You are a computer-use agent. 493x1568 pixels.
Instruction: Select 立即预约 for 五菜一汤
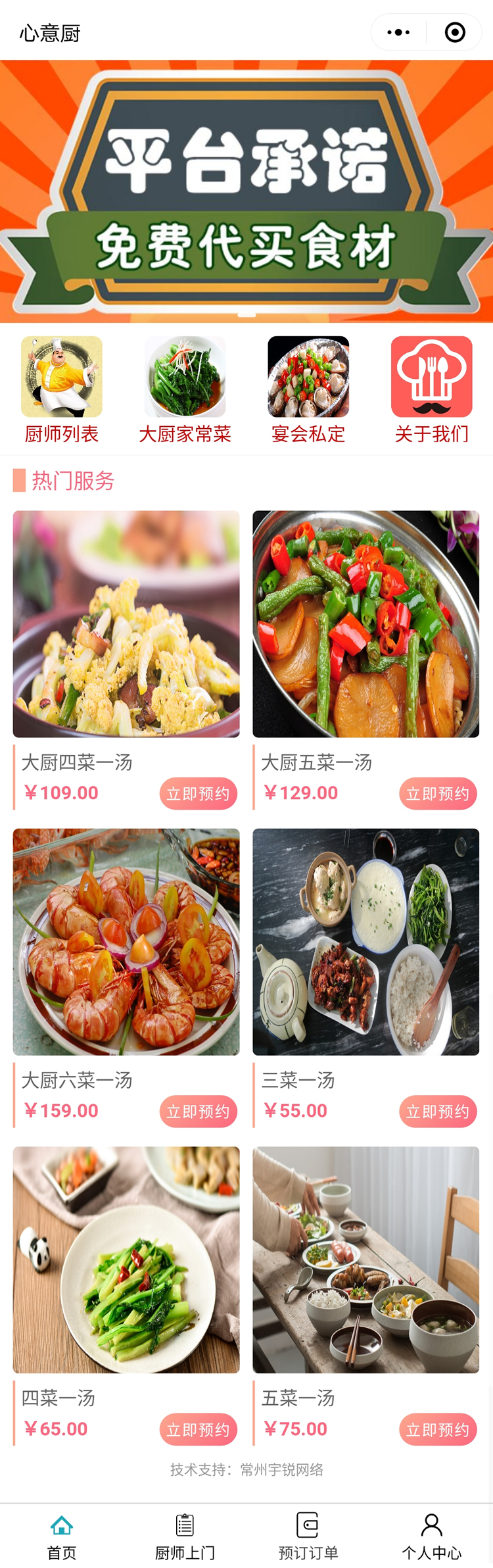tap(438, 1429)
